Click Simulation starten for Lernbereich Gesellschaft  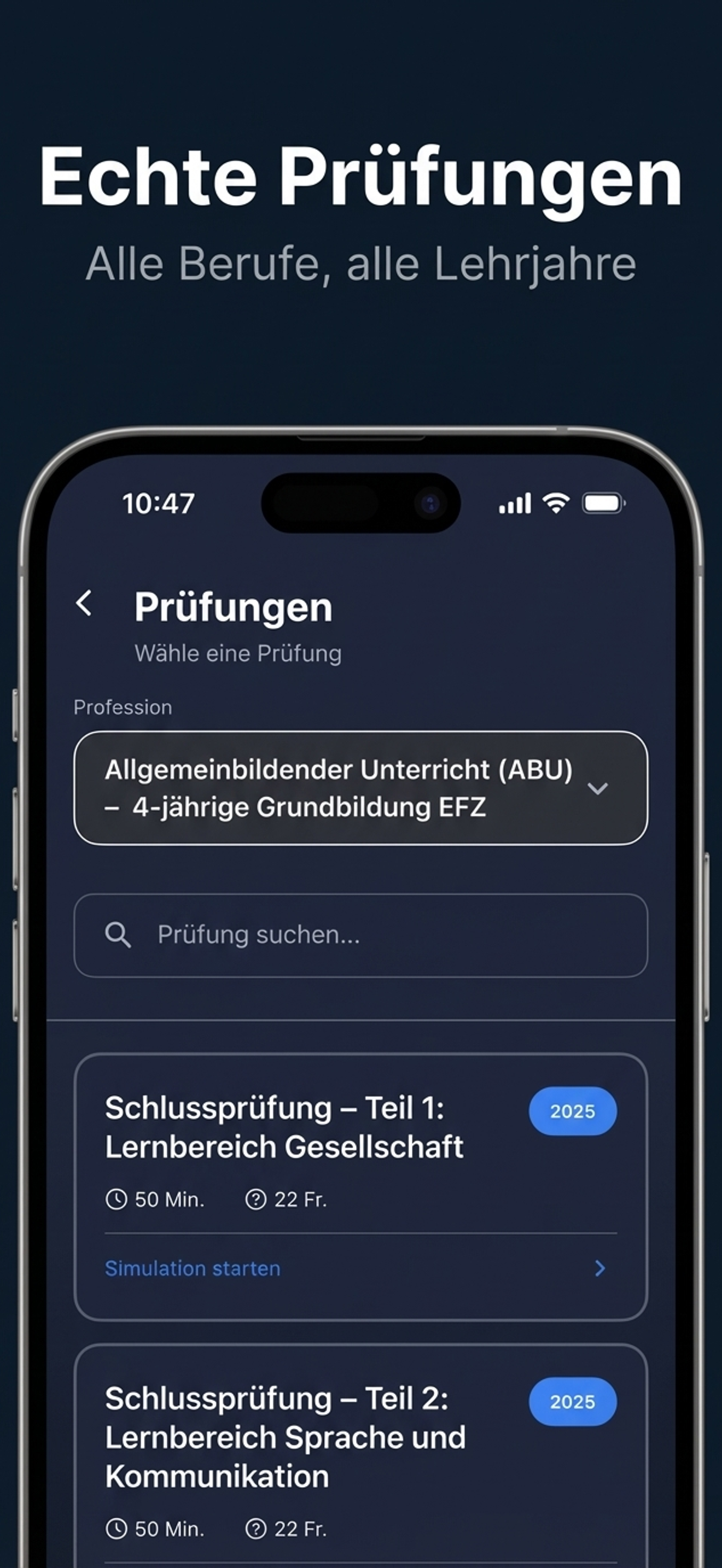pos(193,1268)
